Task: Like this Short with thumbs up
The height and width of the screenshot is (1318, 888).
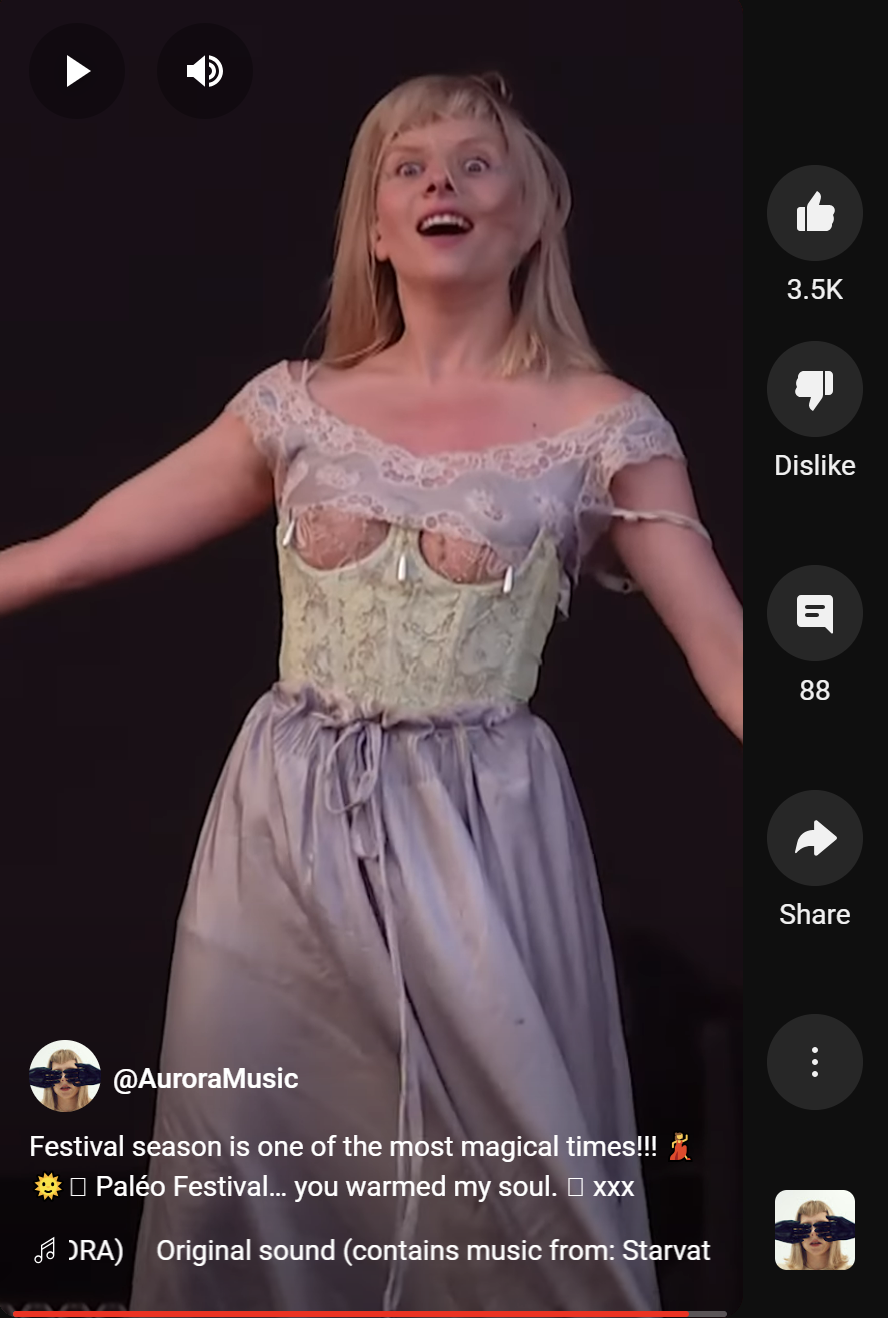Action: 814,213
